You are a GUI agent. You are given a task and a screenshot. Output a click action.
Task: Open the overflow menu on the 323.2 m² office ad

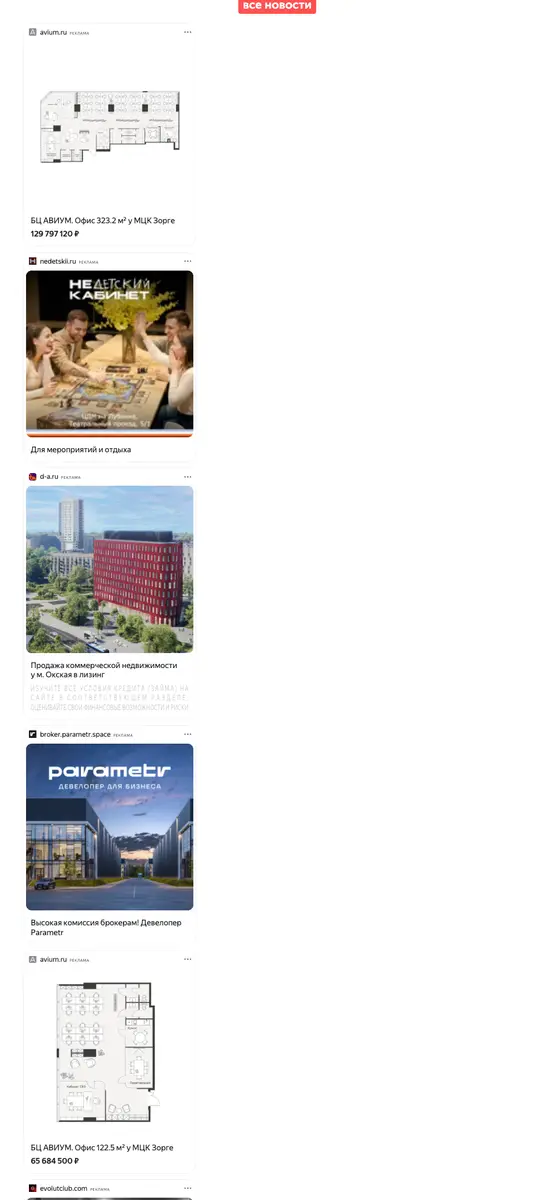[x=187, y=33]
